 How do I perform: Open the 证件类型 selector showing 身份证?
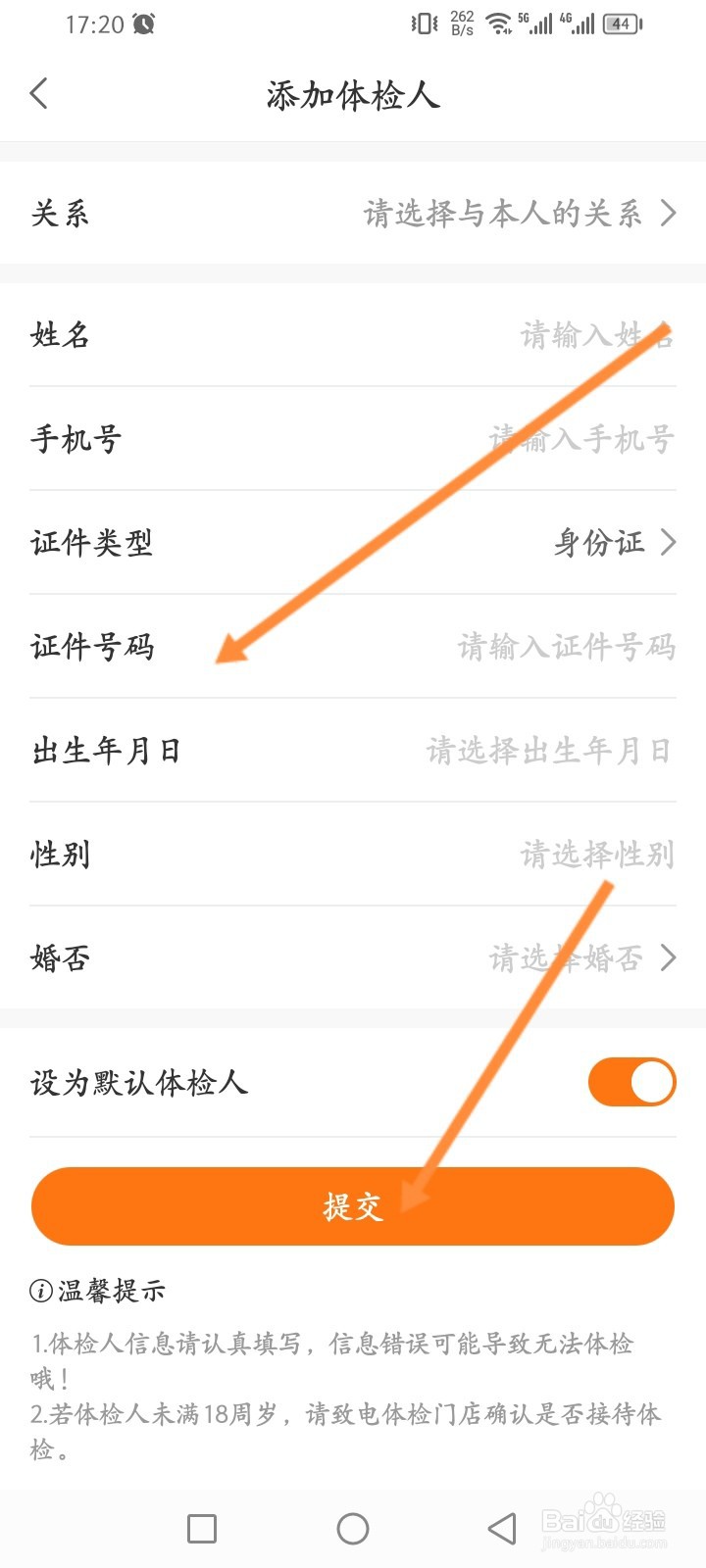point(353,543)
